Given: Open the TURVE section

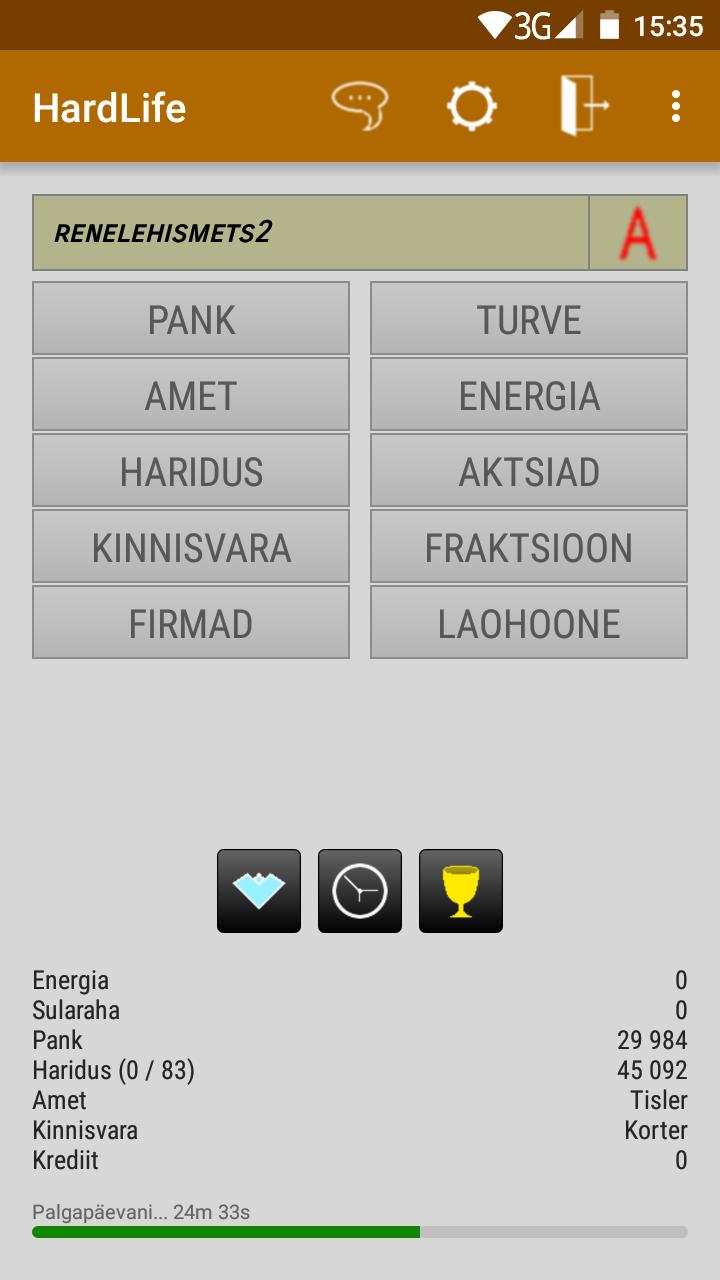Looking at the screenshot, I should (x=529, y=319).
